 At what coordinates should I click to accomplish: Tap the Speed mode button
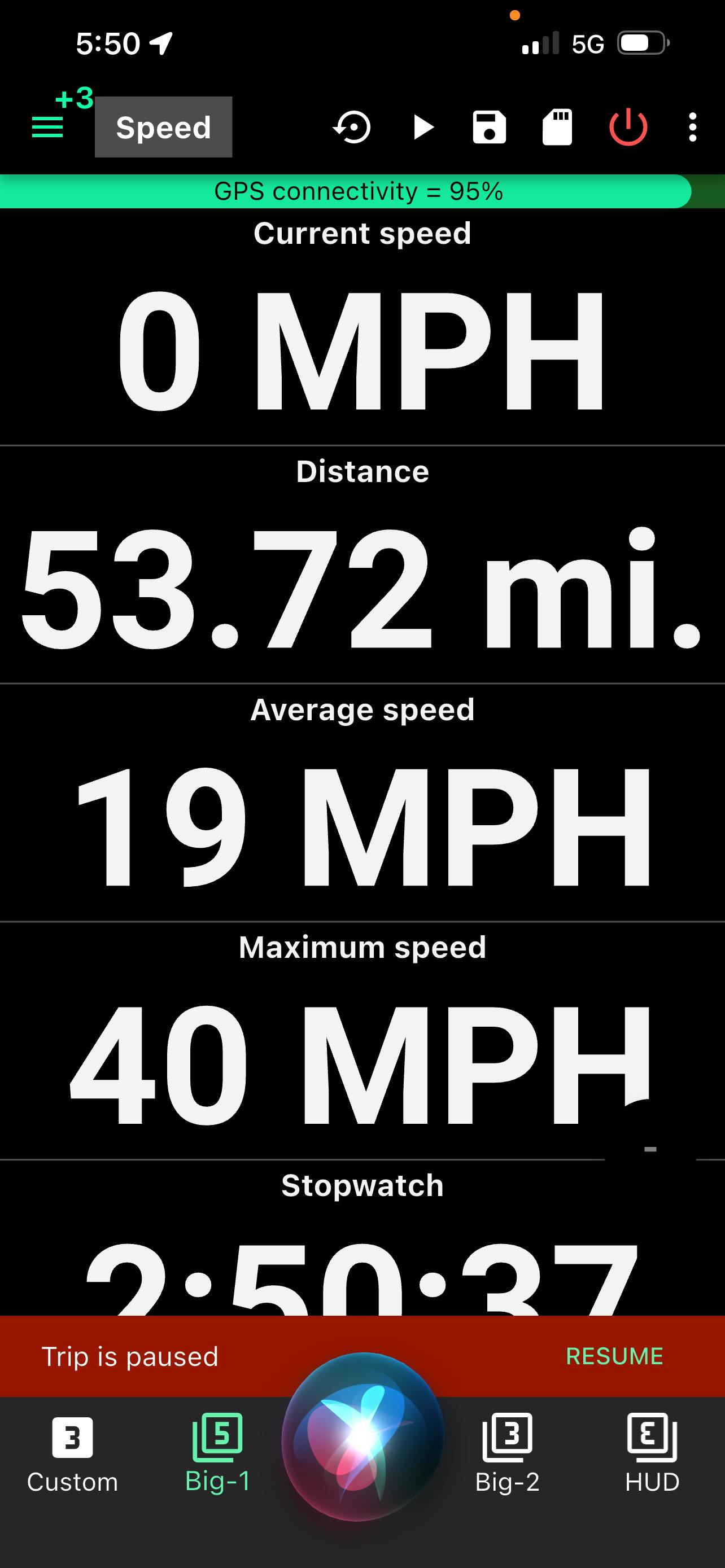tap(163, 127)
